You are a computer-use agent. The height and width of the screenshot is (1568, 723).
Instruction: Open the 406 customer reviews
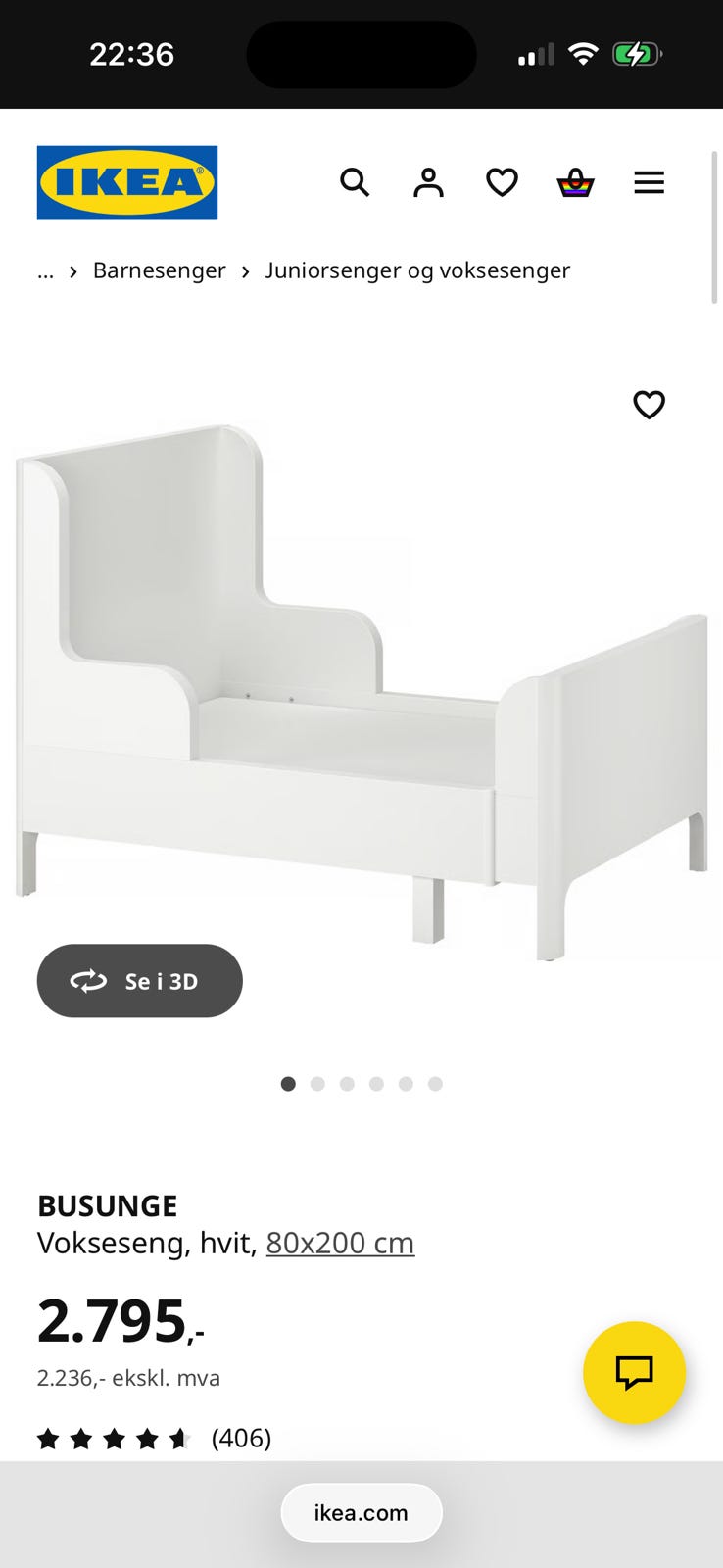tap(241, 1438)
